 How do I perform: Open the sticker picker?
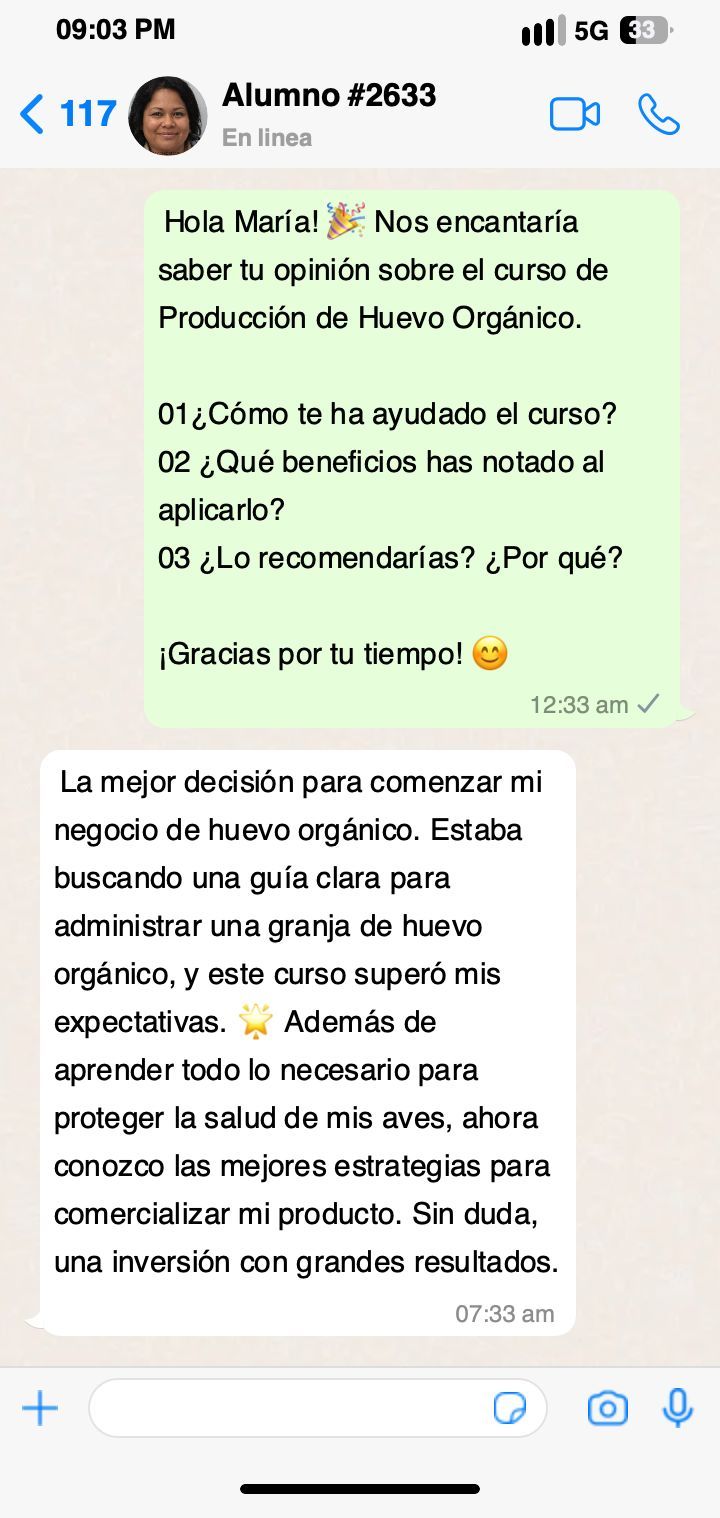tap(510, 1409)
